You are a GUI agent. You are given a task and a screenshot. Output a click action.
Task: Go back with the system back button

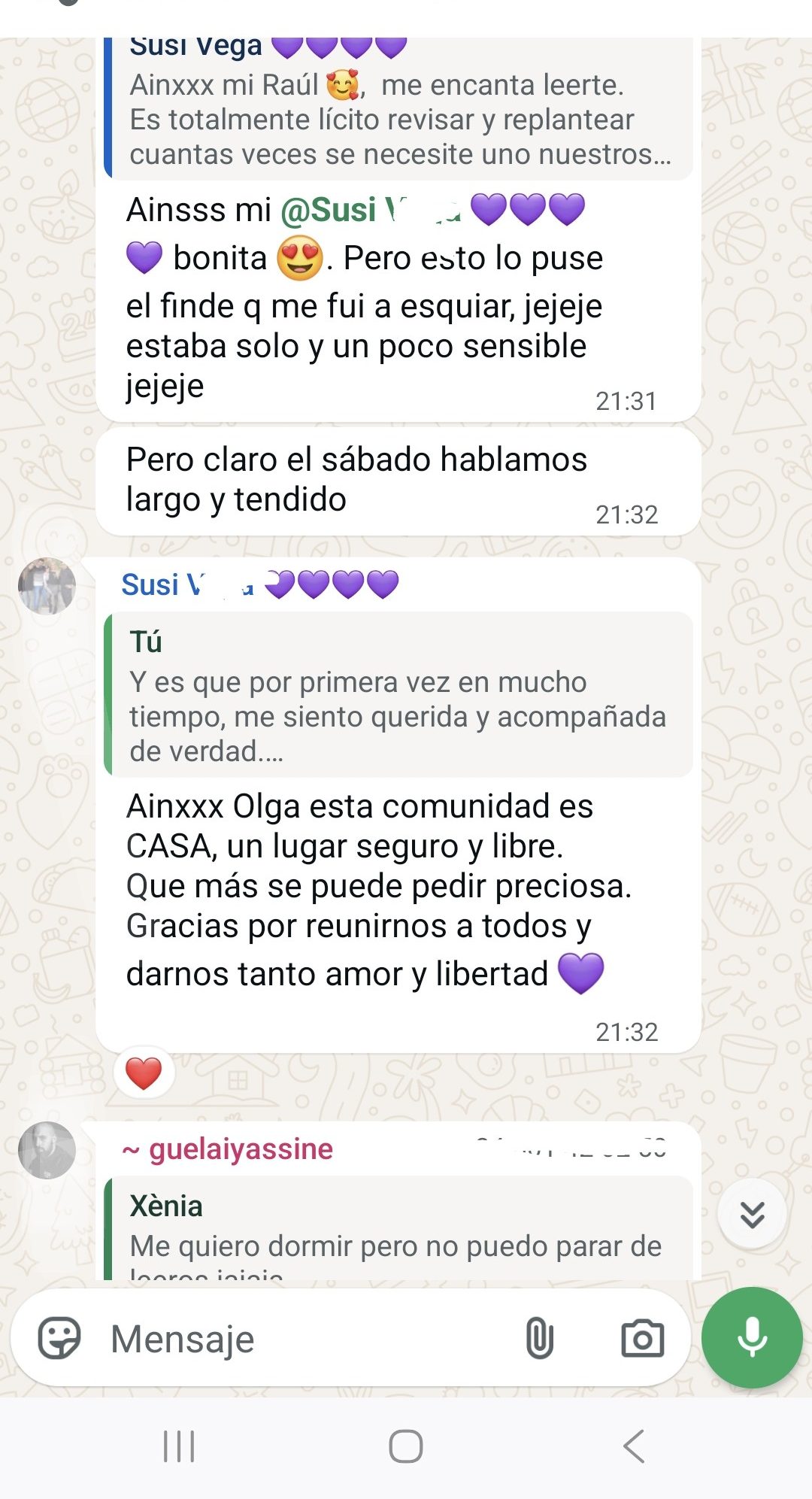click(x=634, y=1446)
